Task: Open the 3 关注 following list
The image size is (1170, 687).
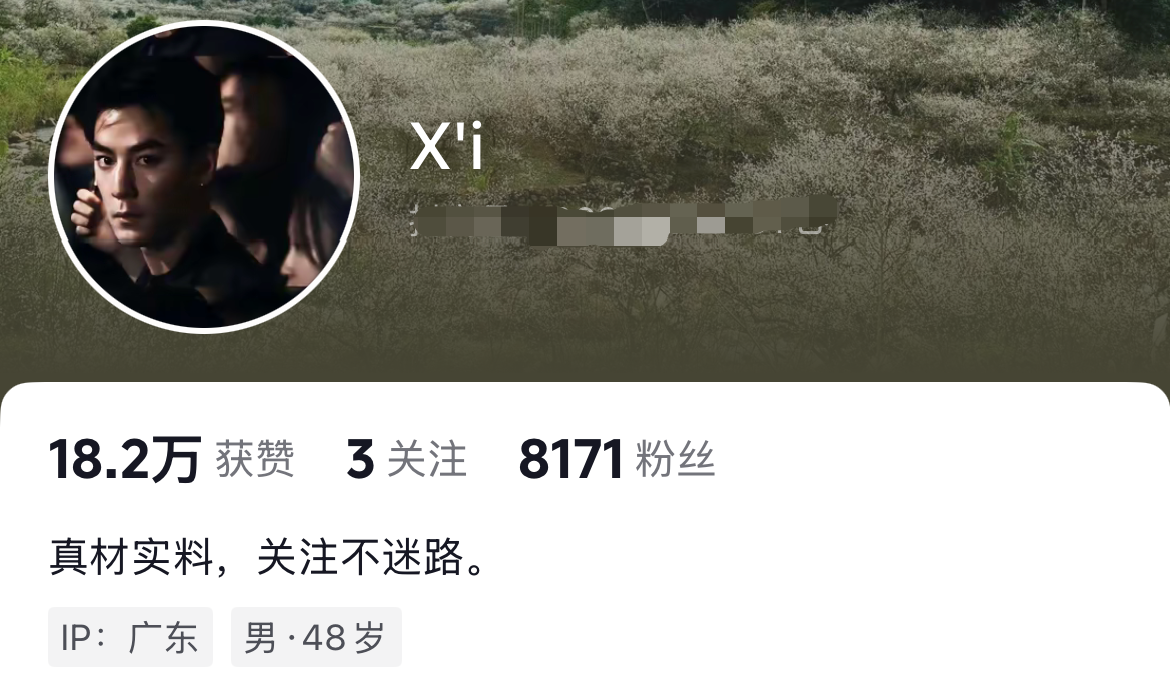Action: click(406, 460)
